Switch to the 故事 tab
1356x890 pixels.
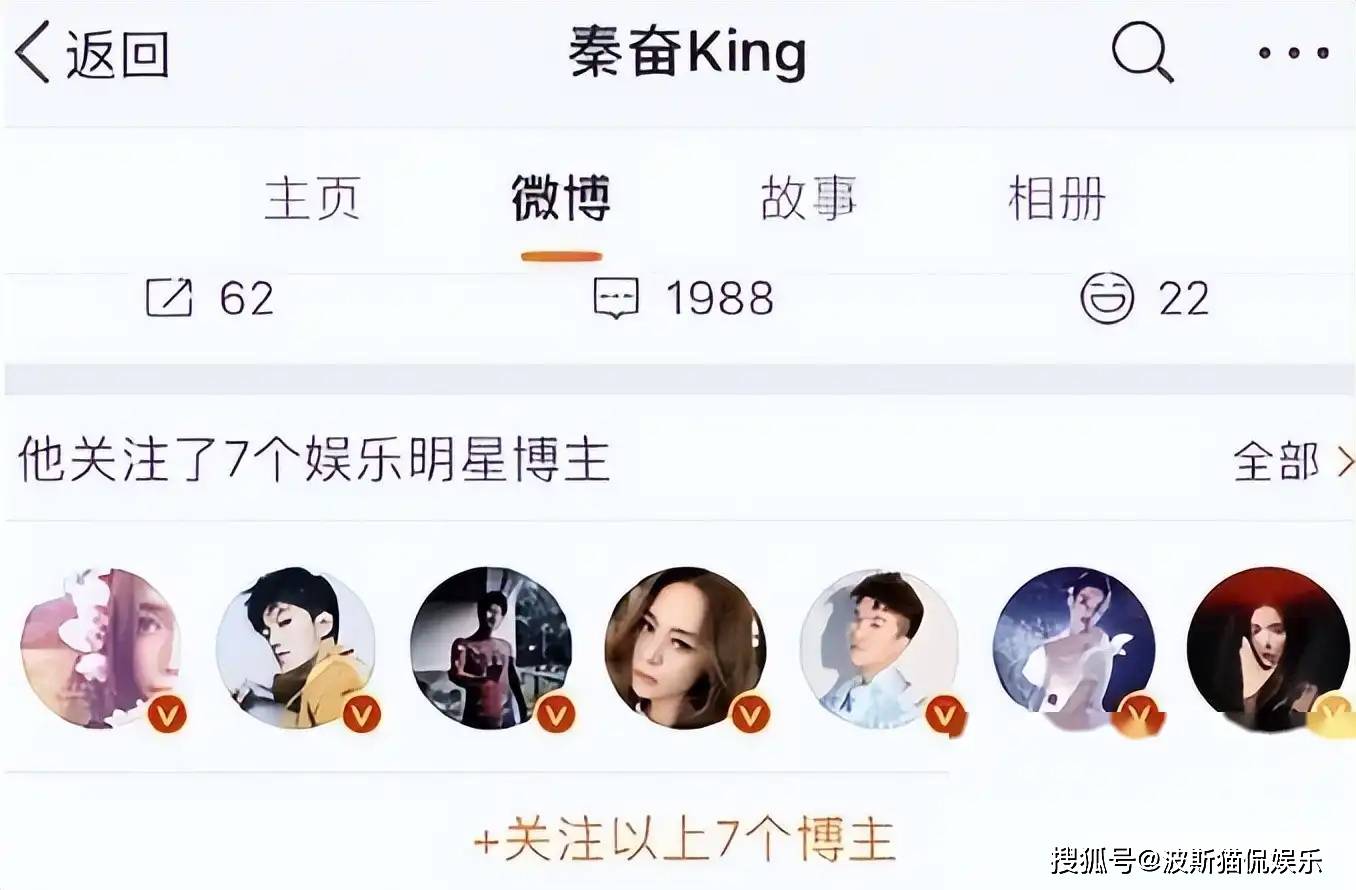[808, 198]
